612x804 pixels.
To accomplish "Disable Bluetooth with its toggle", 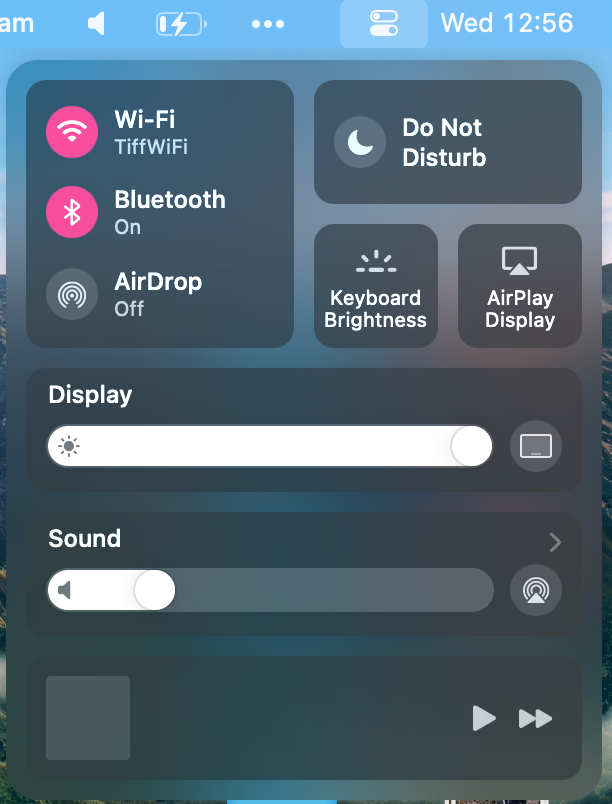I will [72, 212].
